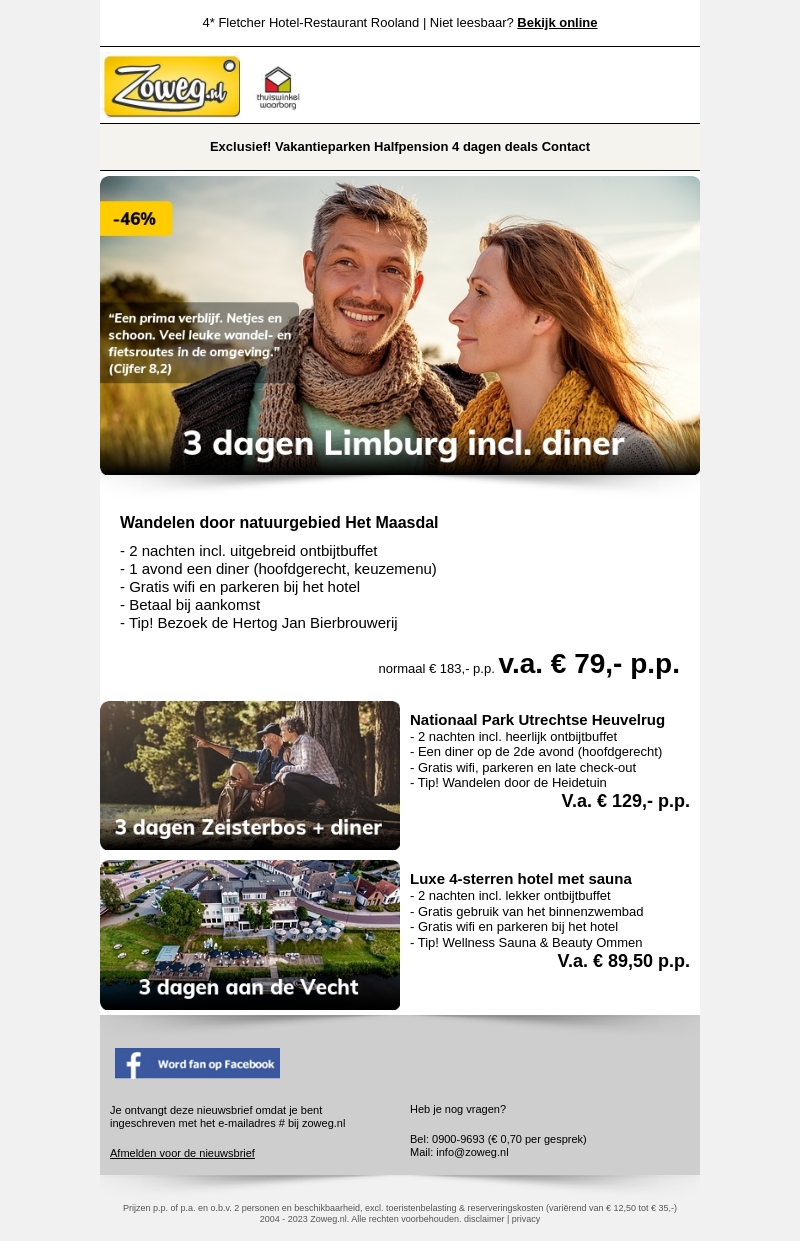The width and height of the screenshot is (800, 1241).
Task: View the 4 dagen deals
Action: 494,147
